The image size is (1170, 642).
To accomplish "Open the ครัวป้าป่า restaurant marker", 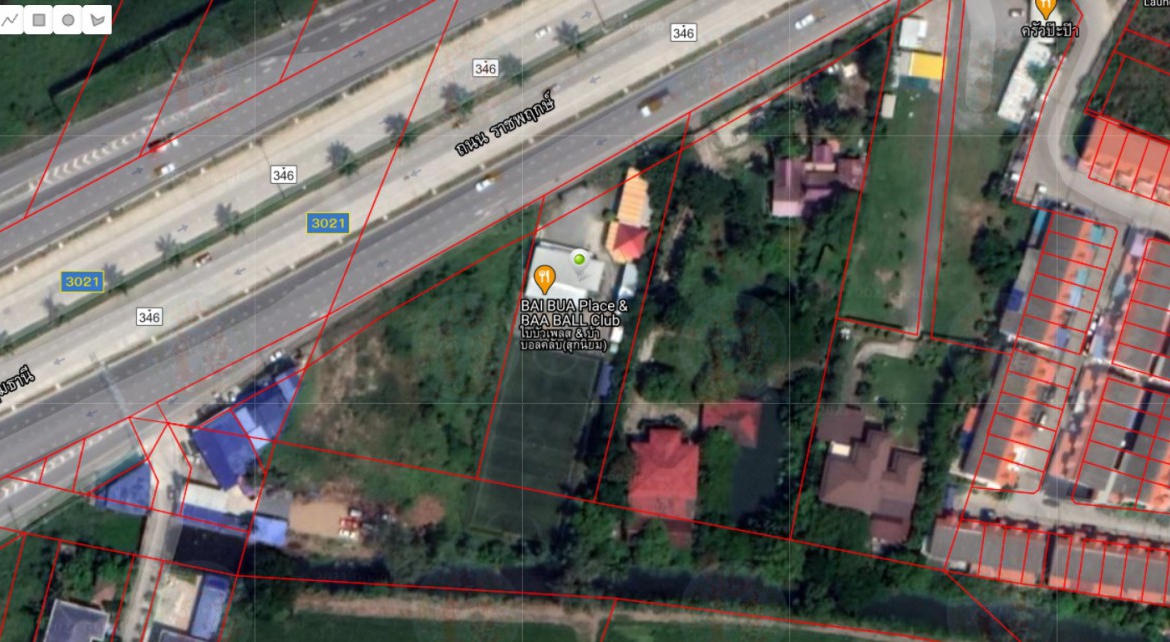I will coord(1045,7).
